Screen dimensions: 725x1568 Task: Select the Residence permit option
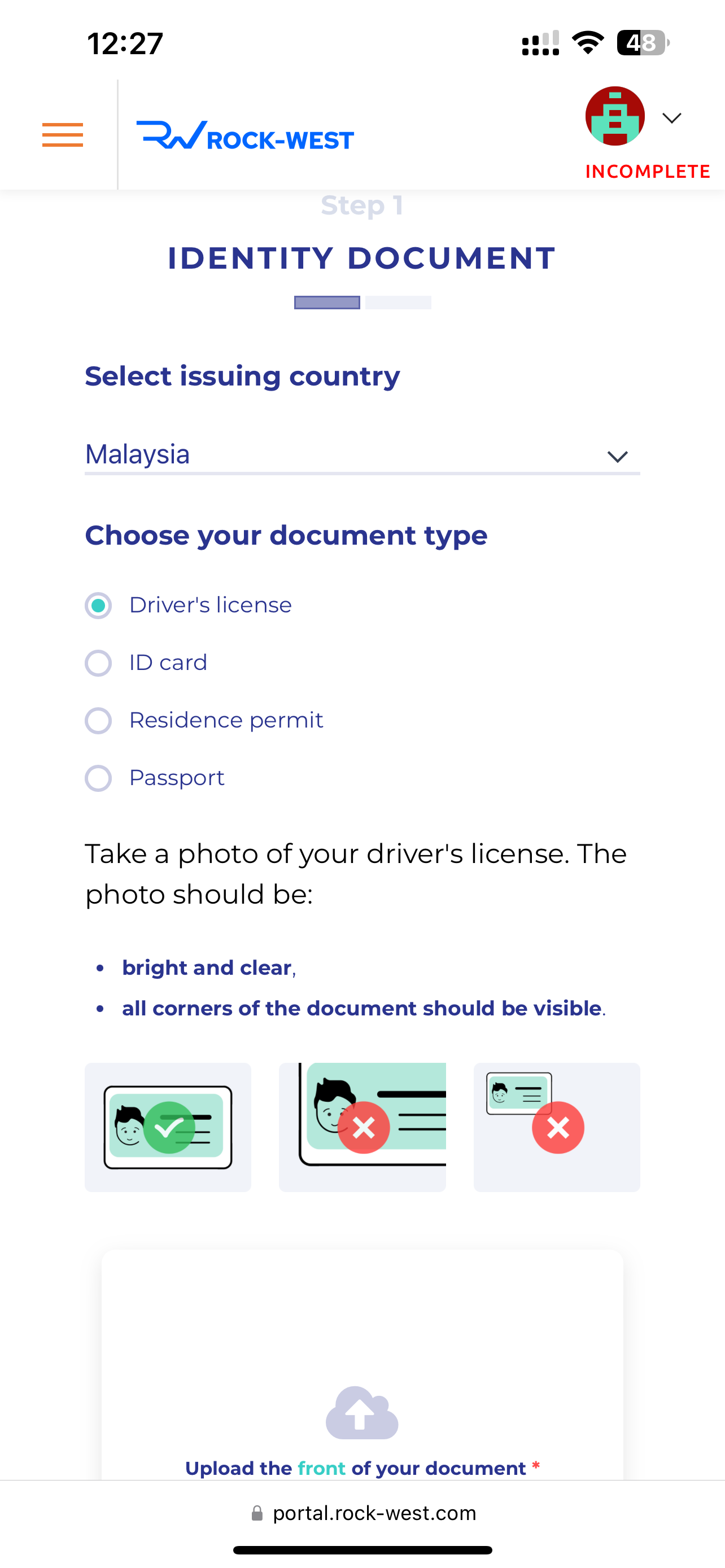point(204,720)
